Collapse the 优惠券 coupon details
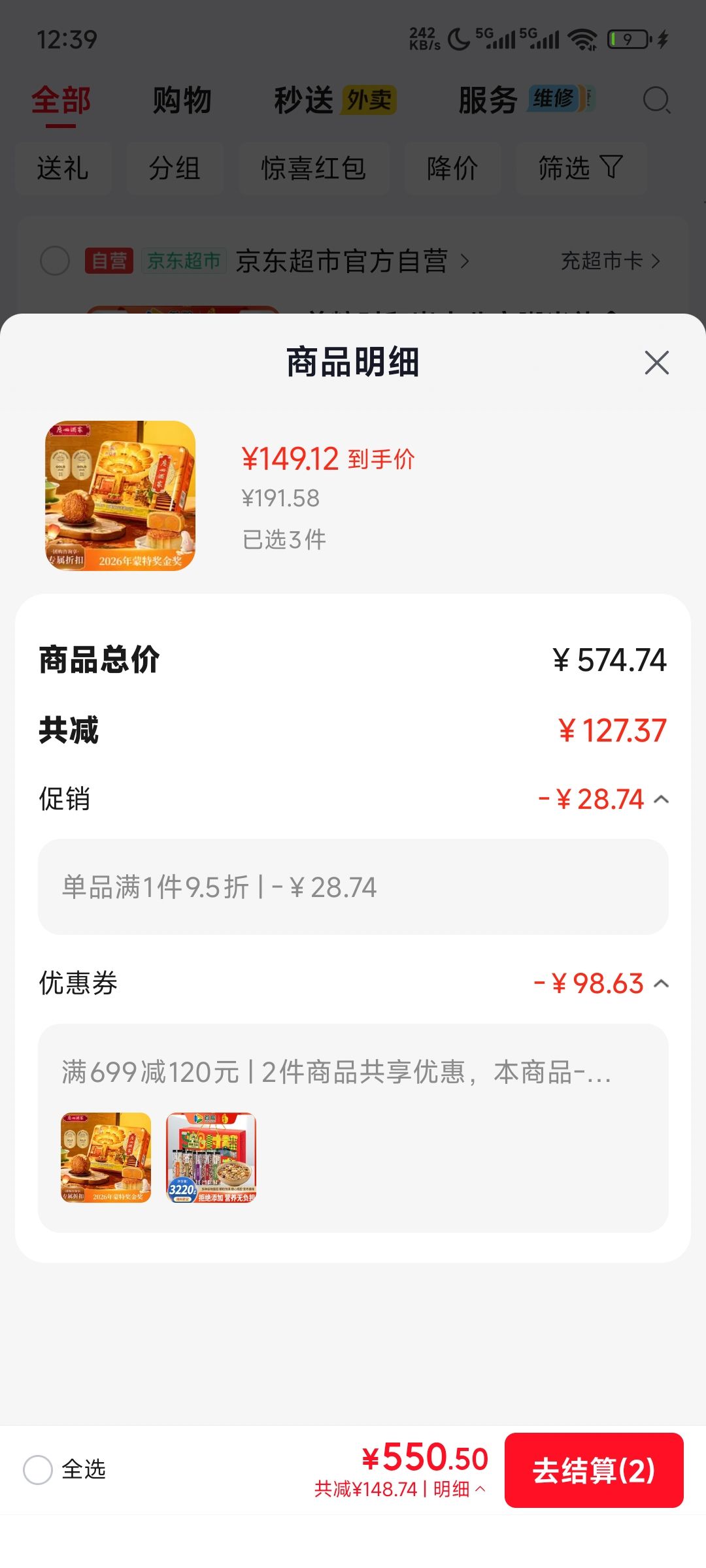 click(661, 983)
